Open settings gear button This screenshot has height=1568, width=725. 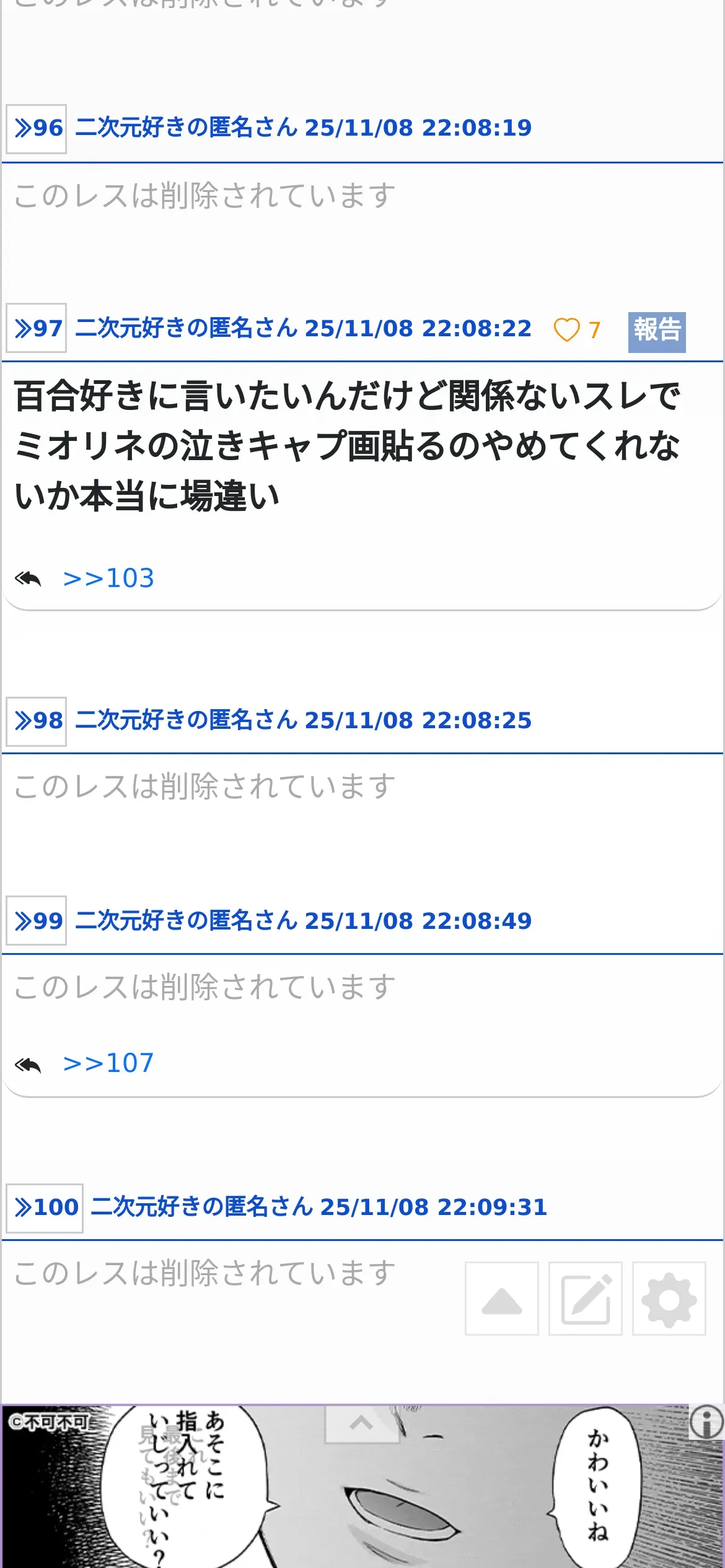(x=669, y=1299)
